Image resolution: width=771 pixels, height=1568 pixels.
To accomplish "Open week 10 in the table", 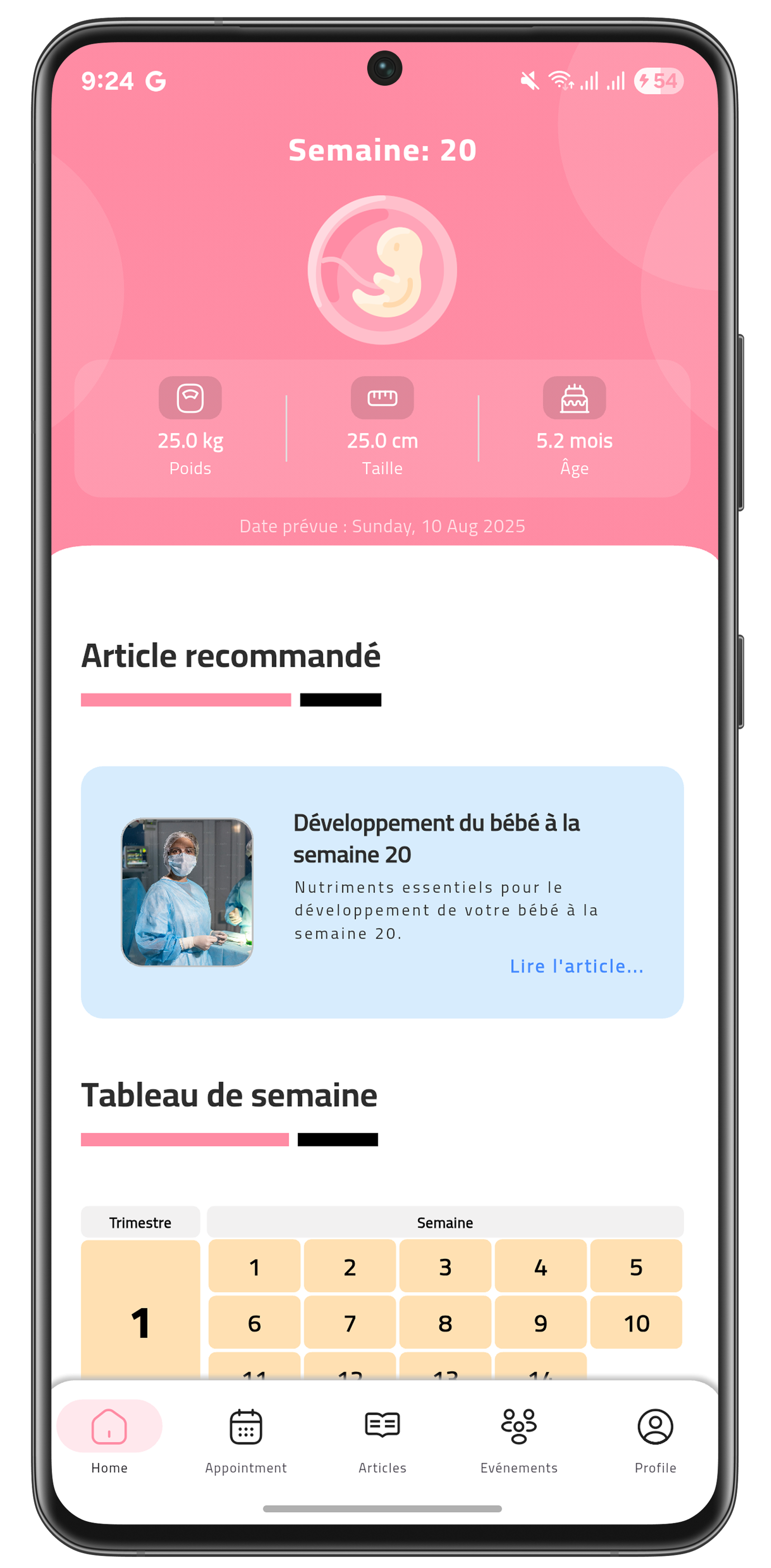I will (636, 1323).
